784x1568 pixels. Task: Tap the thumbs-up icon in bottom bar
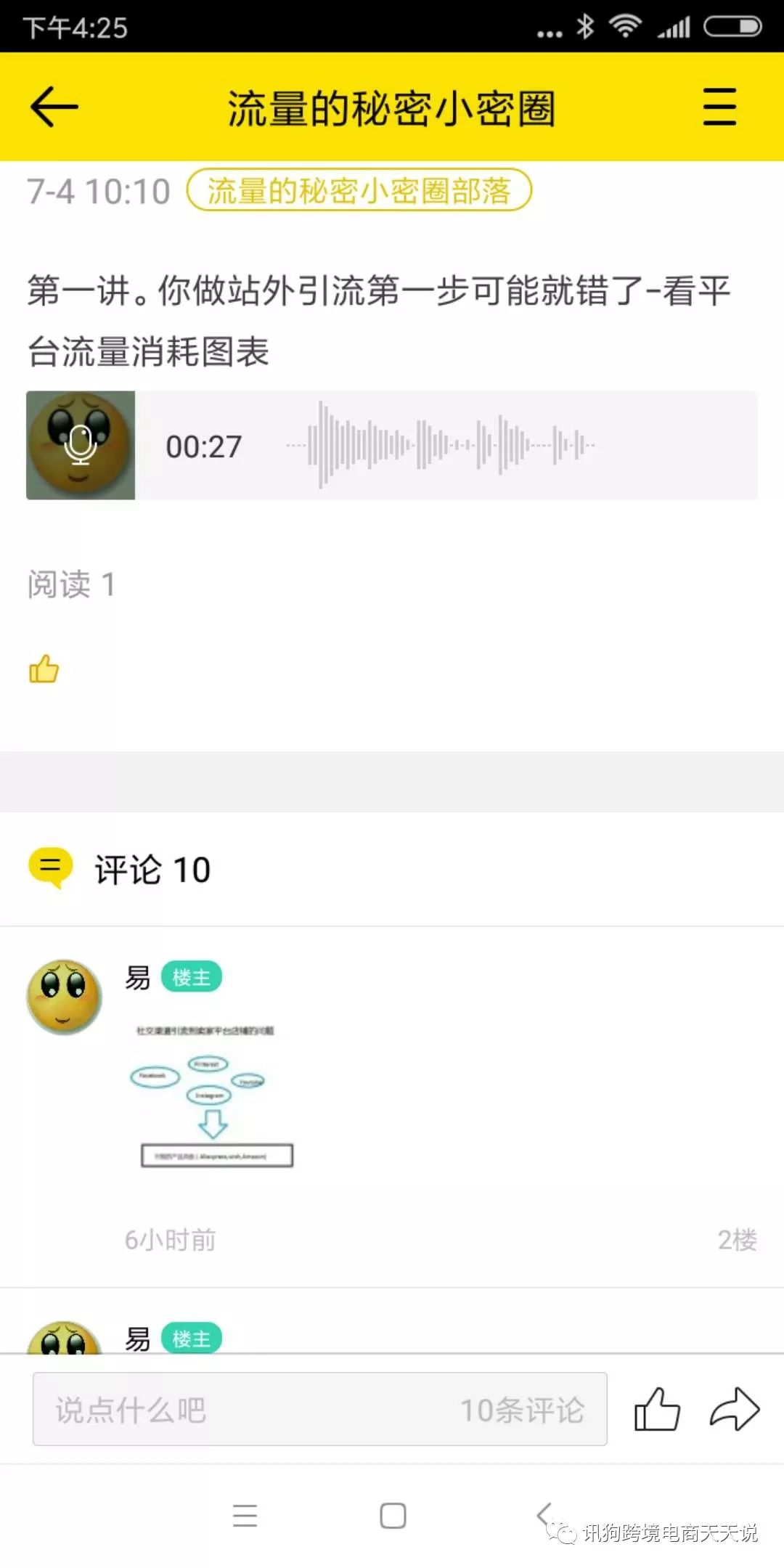(657, 1410)
